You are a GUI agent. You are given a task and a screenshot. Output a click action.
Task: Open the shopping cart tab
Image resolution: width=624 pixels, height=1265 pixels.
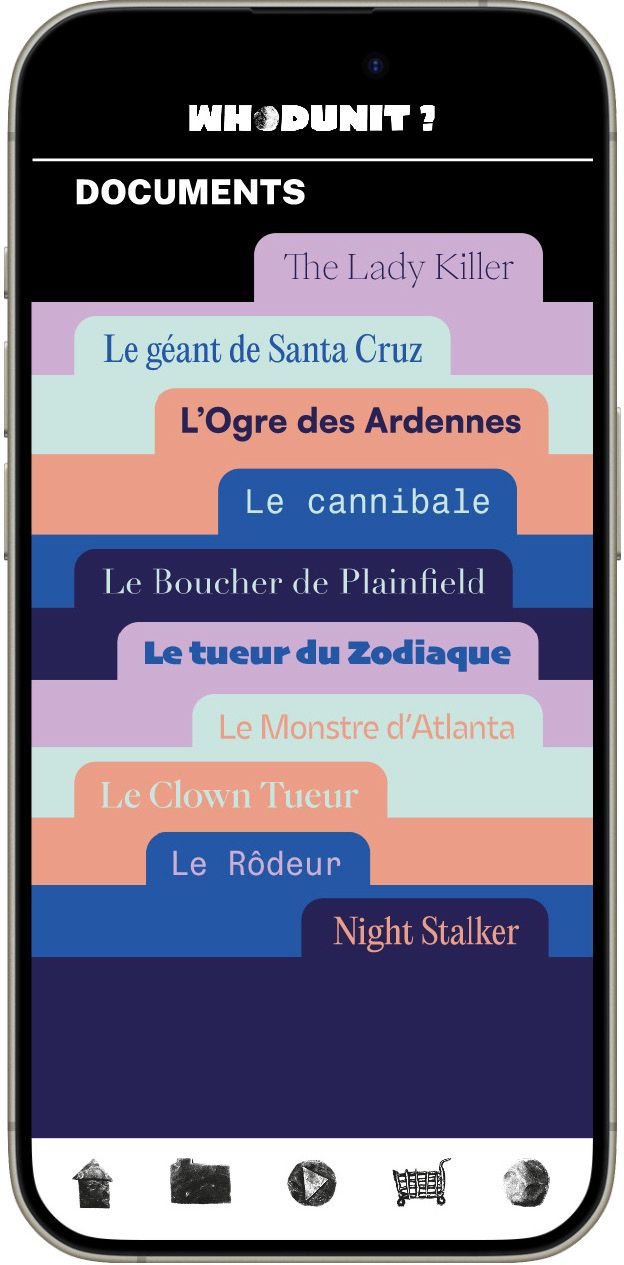[x=421, y=1183]
